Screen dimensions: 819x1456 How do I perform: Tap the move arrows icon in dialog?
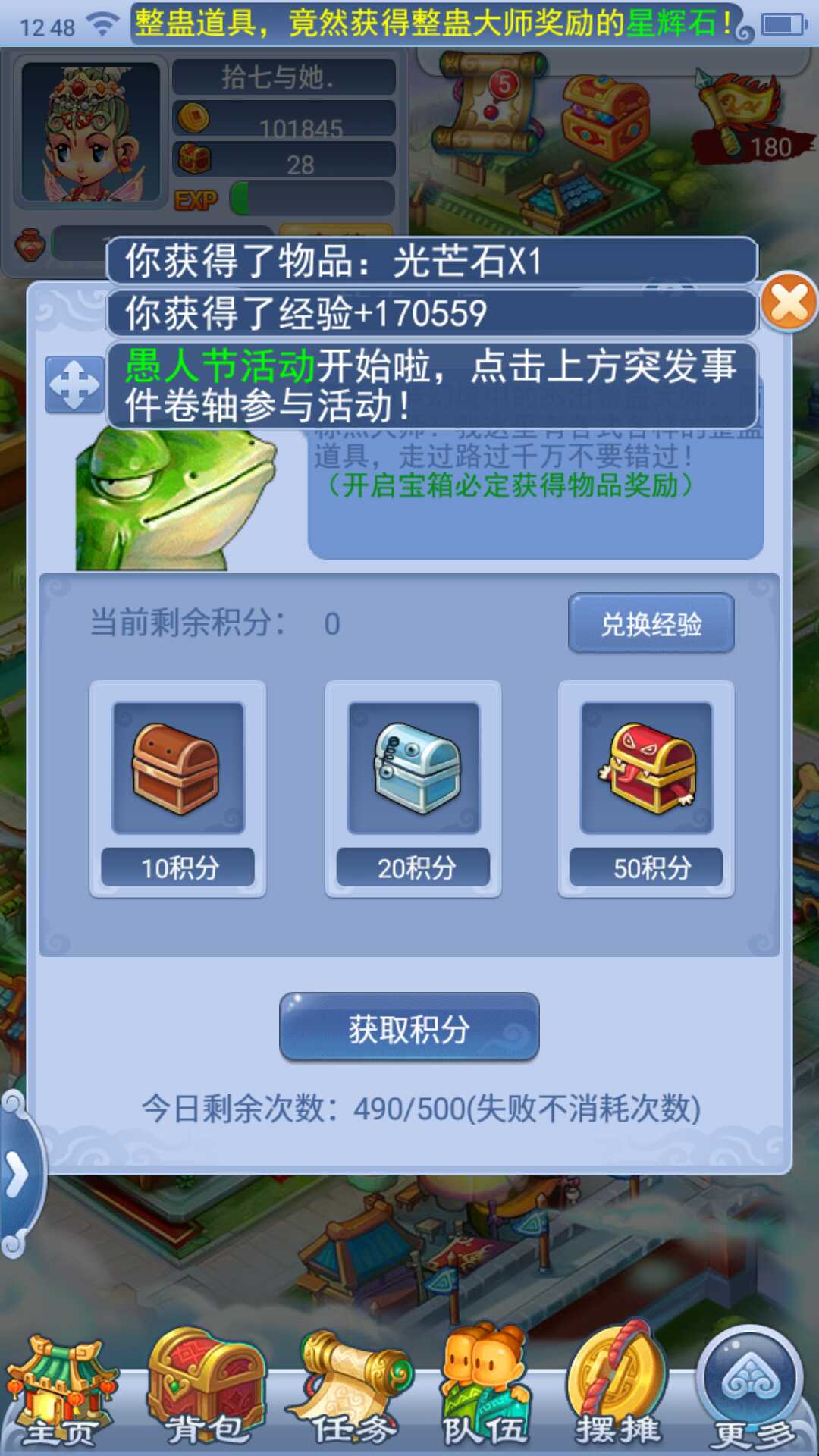[74, 384]
